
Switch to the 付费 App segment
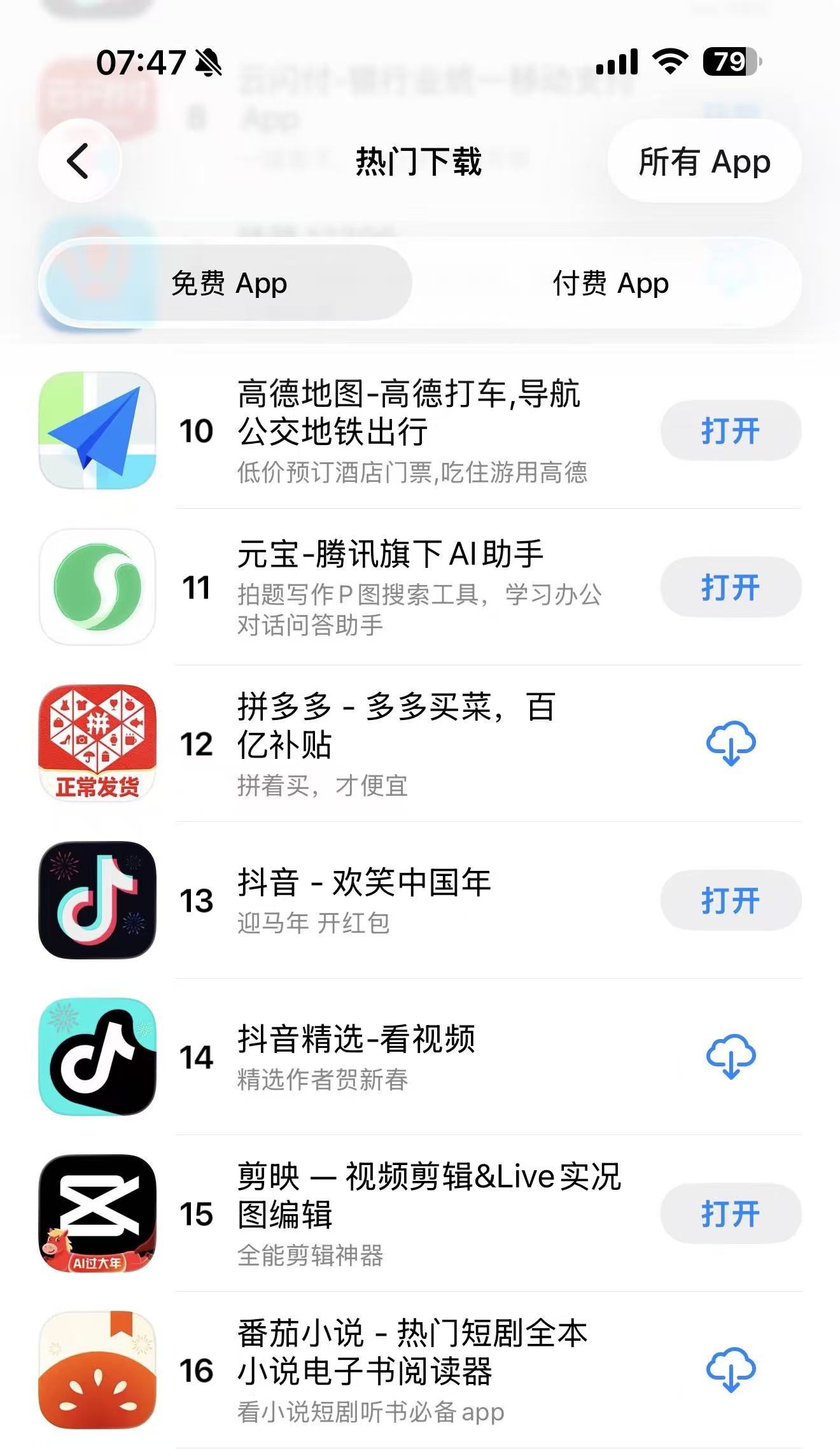pyautogui.click(x=610, y=283)
